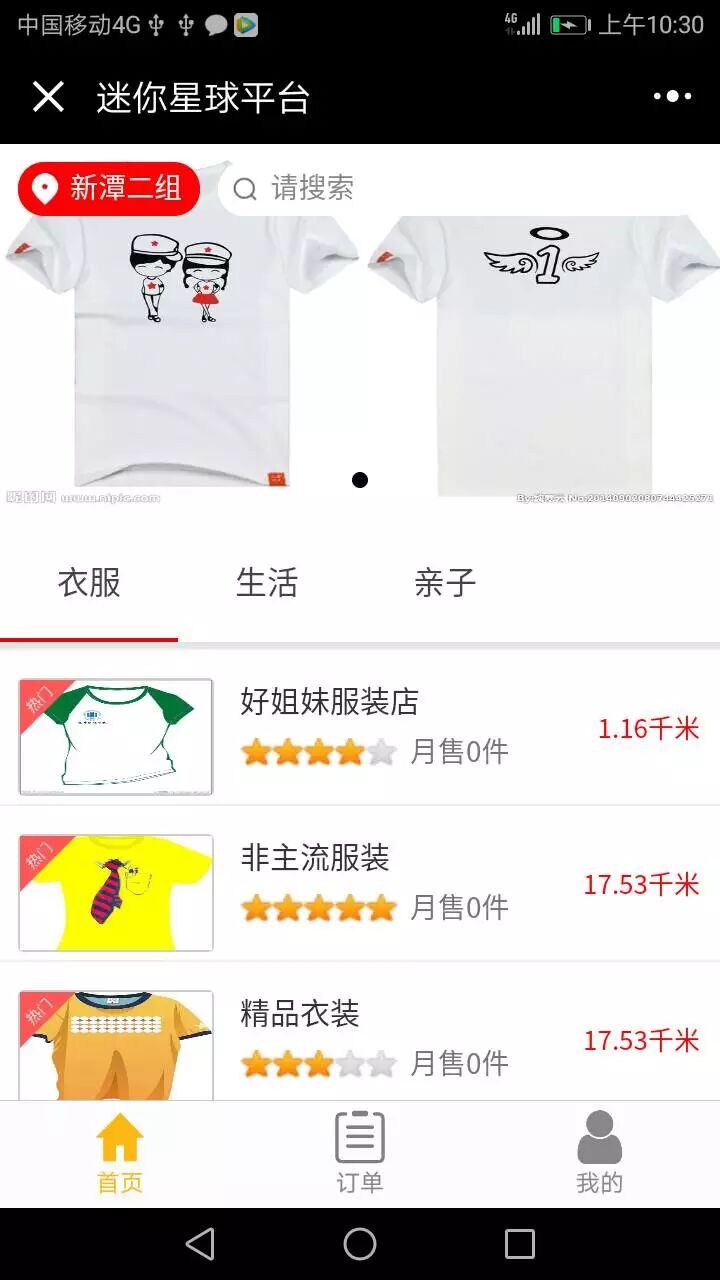Image resolution: width=720 pixels, height=1280 pixels.
Task: Go to the 首页 home tab
Action: pyautogui.click(x=120, y=1153)
